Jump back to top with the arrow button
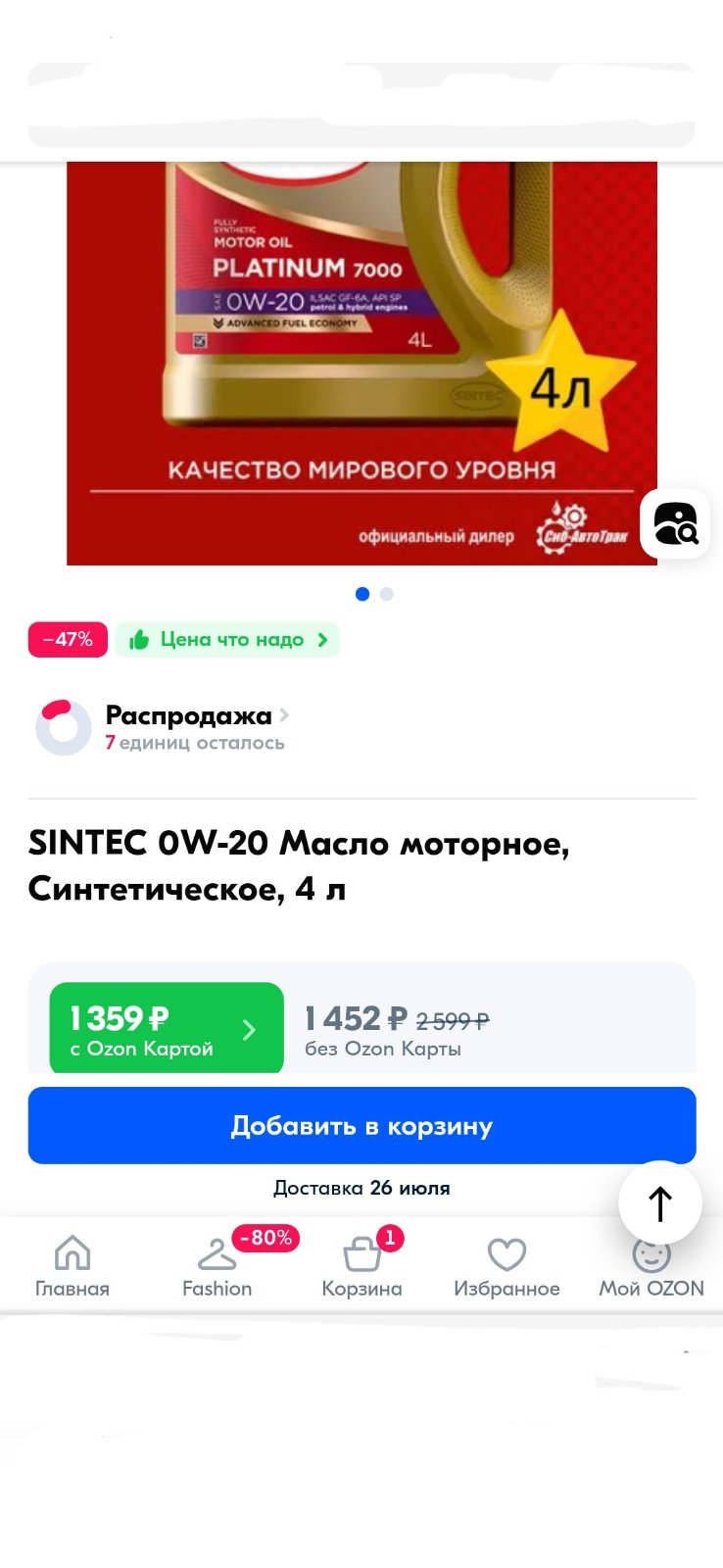This screenshot has height=1568, width=723. tap(660, 1202)
